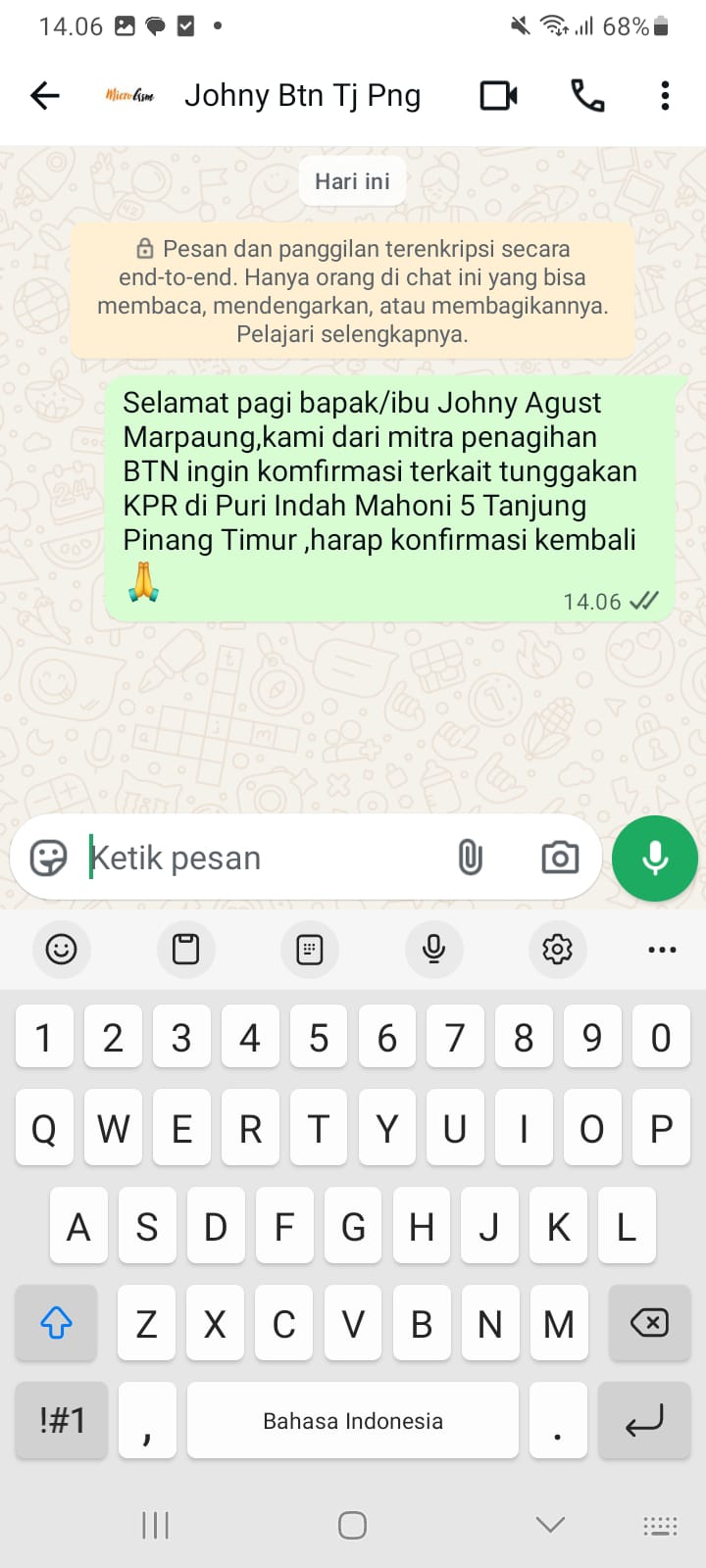Hide the keyboard with the down chevron
The width and height of the screenshot is (706, 1568).
click(550, 1524)
